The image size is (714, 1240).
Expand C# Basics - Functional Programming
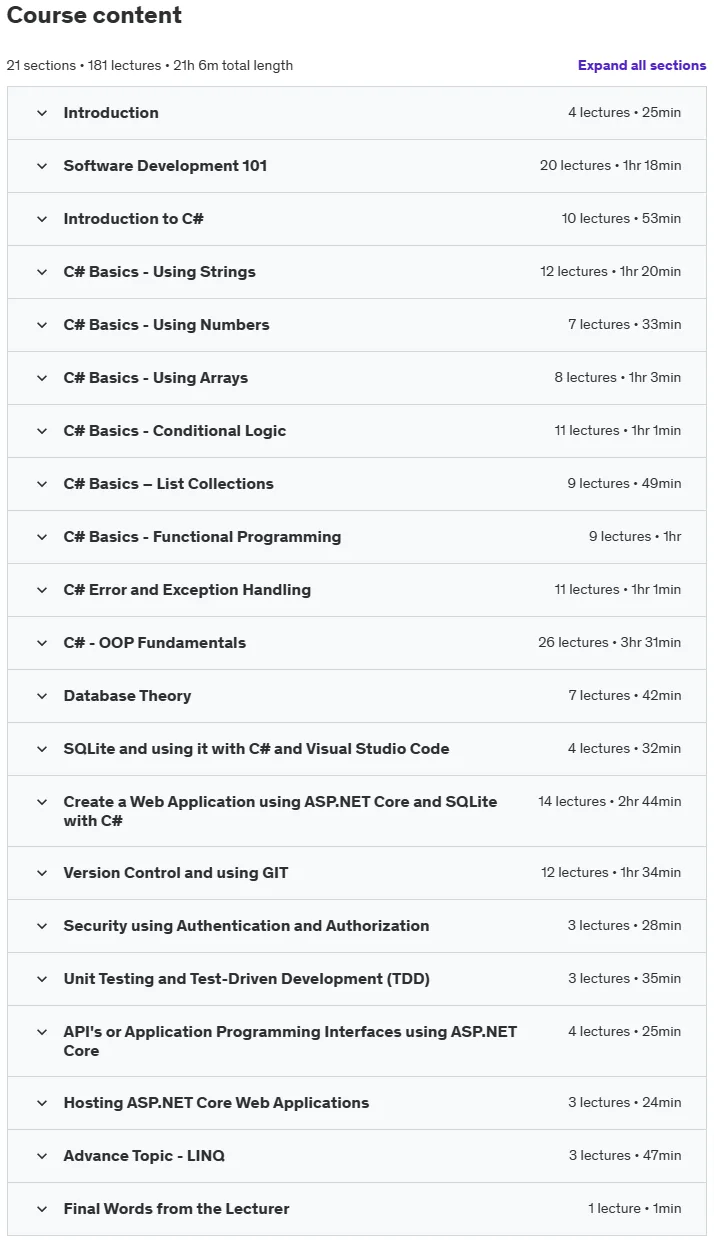[x=357, y=537]
